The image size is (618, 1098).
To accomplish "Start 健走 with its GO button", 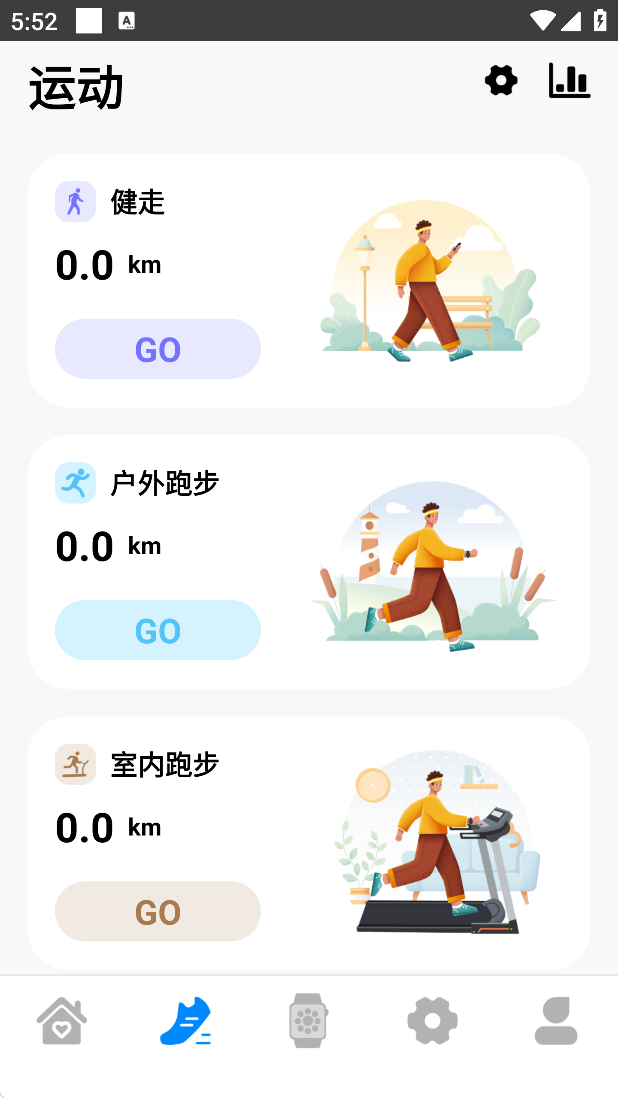I will click(158, 349).
